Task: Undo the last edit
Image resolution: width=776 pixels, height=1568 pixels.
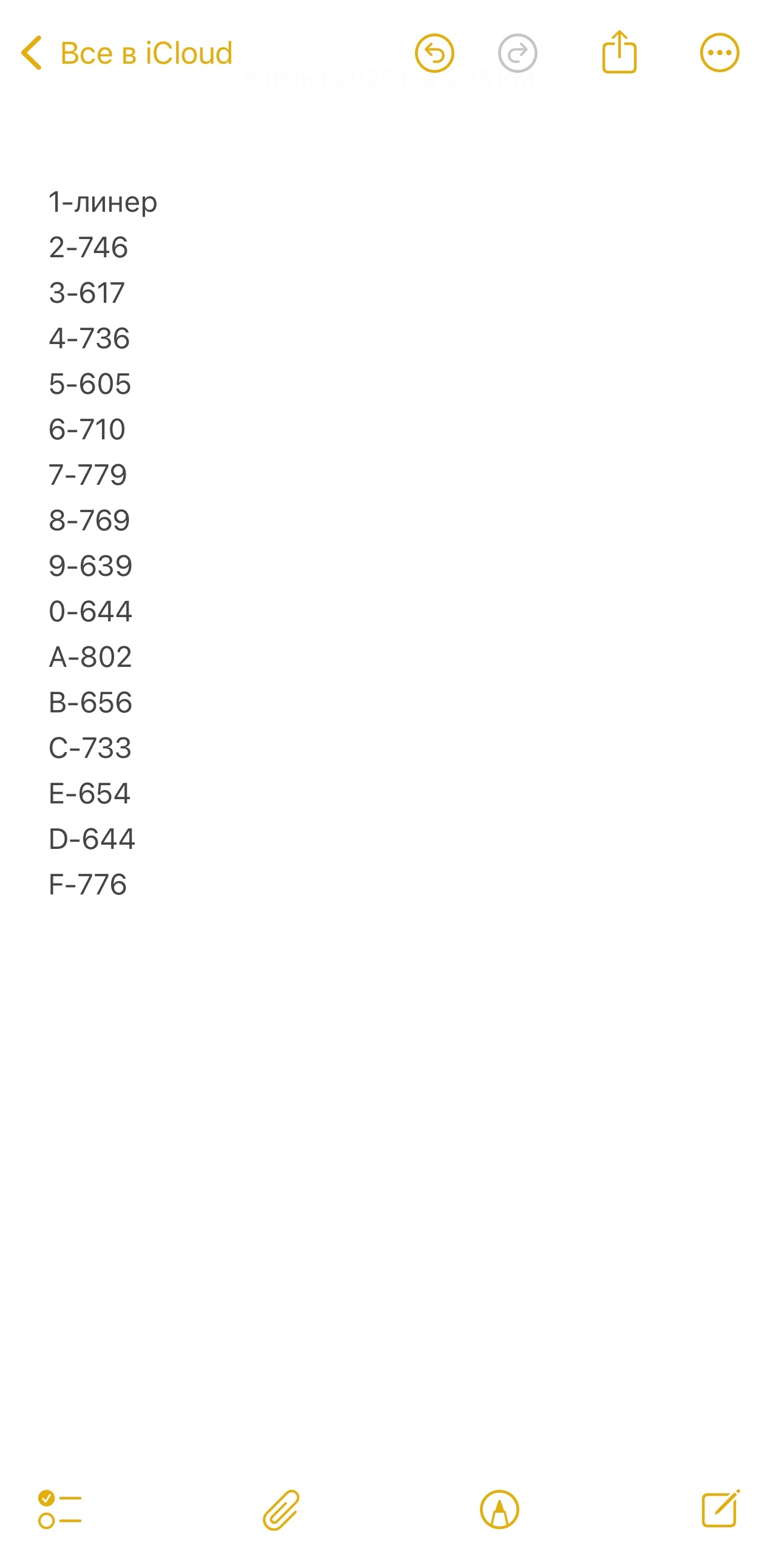Action: tap(434, 53)
